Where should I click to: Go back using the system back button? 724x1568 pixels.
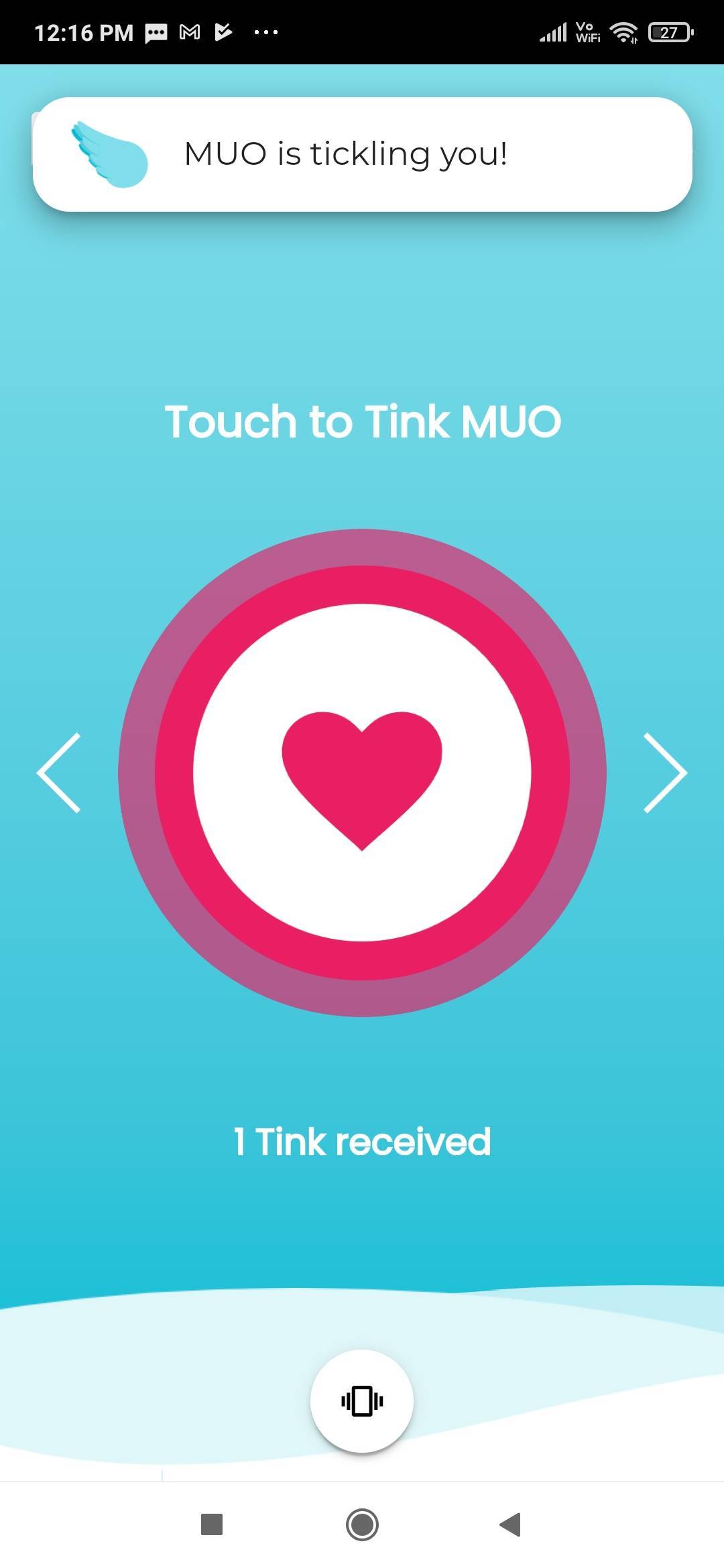click(x=511, y=1524)
